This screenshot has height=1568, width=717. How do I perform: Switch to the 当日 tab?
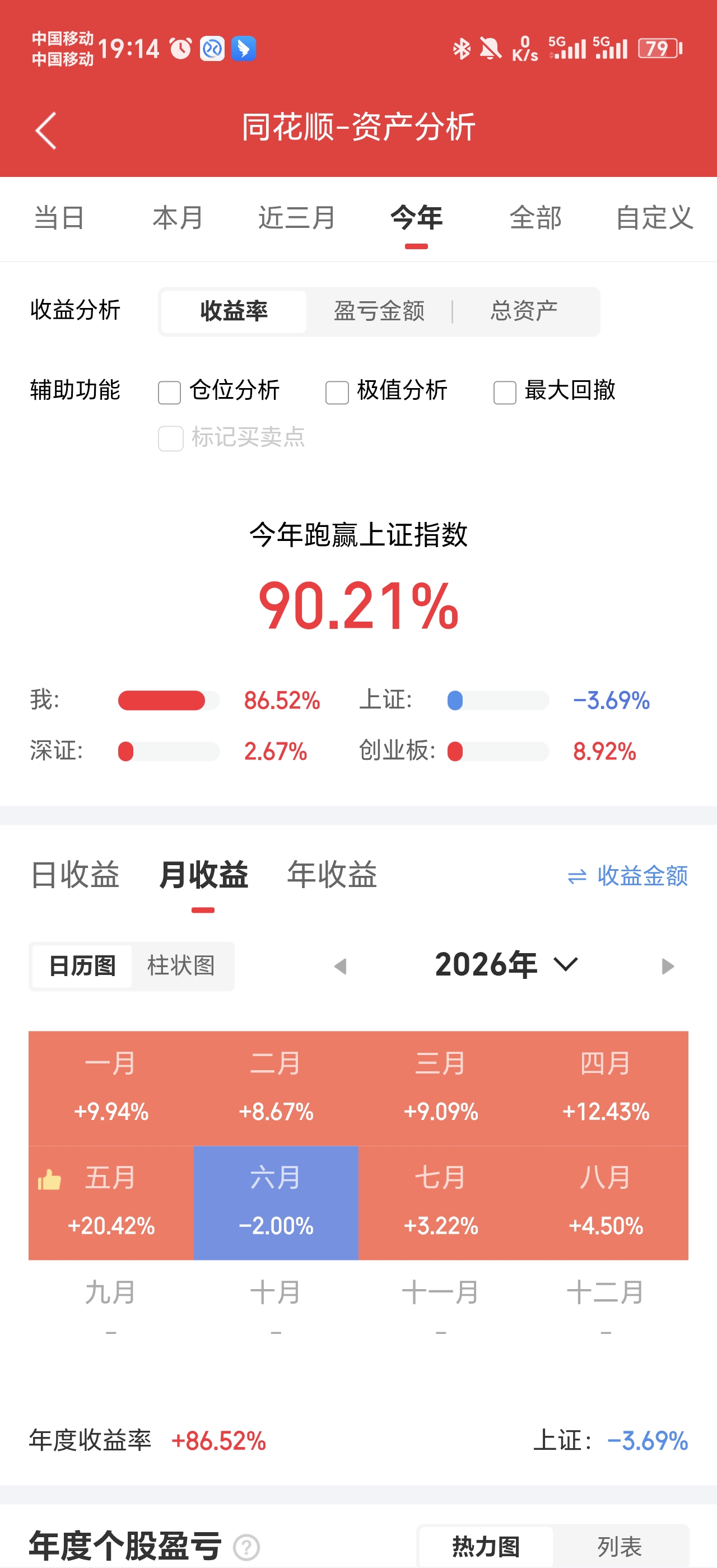pyautogui.click(x=59, y=218)
